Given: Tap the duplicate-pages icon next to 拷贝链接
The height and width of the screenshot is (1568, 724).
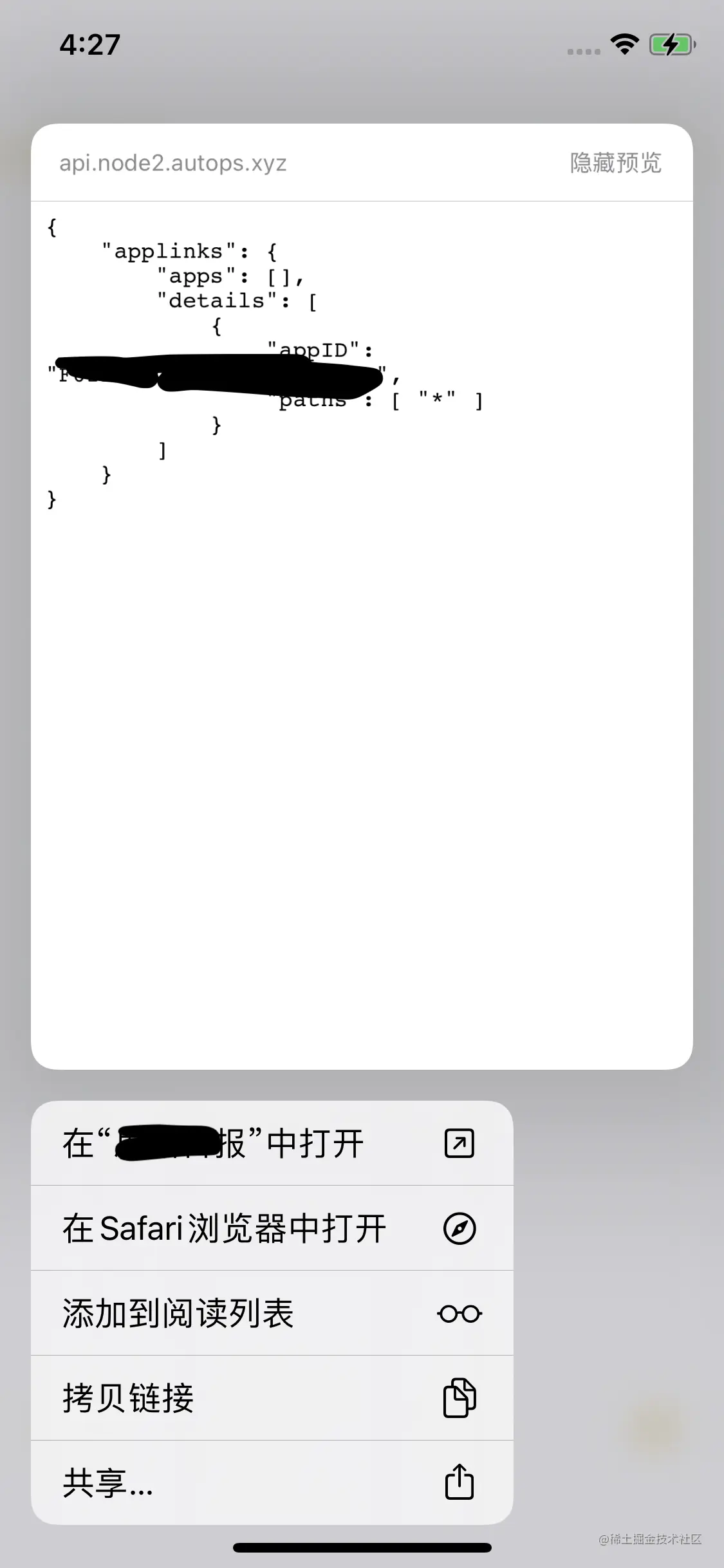Looking at the screenshot, I should (x=459, y=1398).
